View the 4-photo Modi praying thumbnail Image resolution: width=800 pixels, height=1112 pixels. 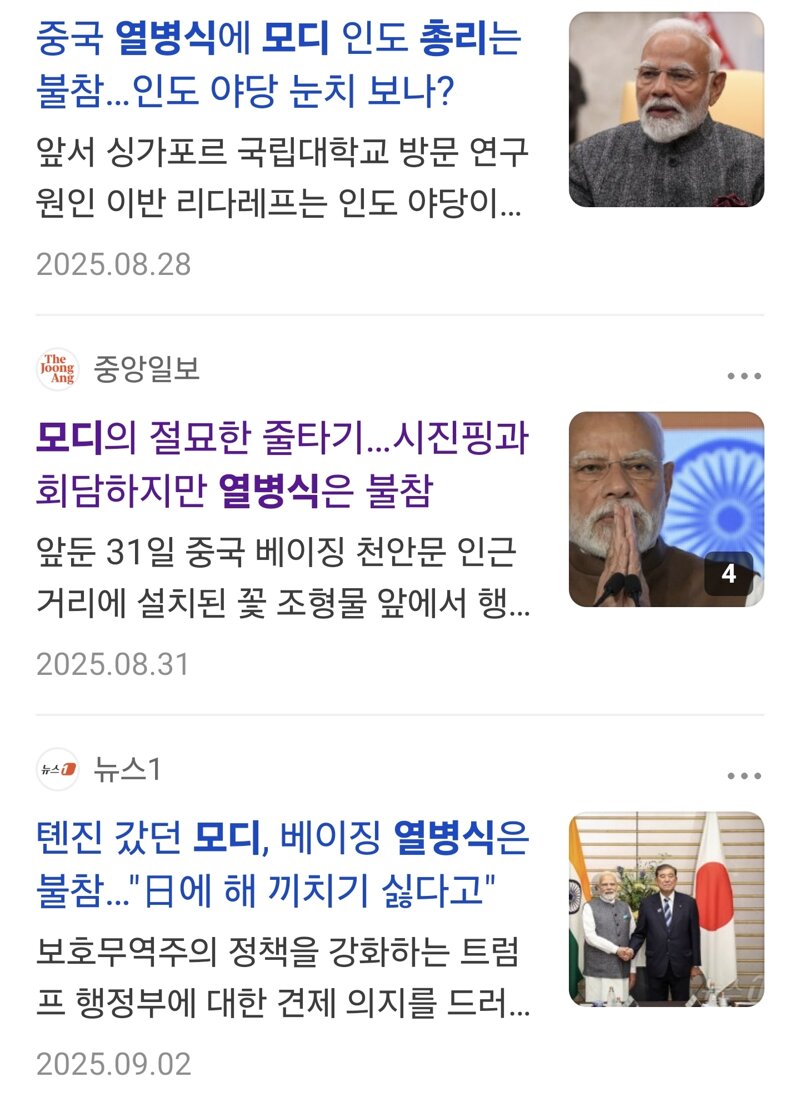666,509
